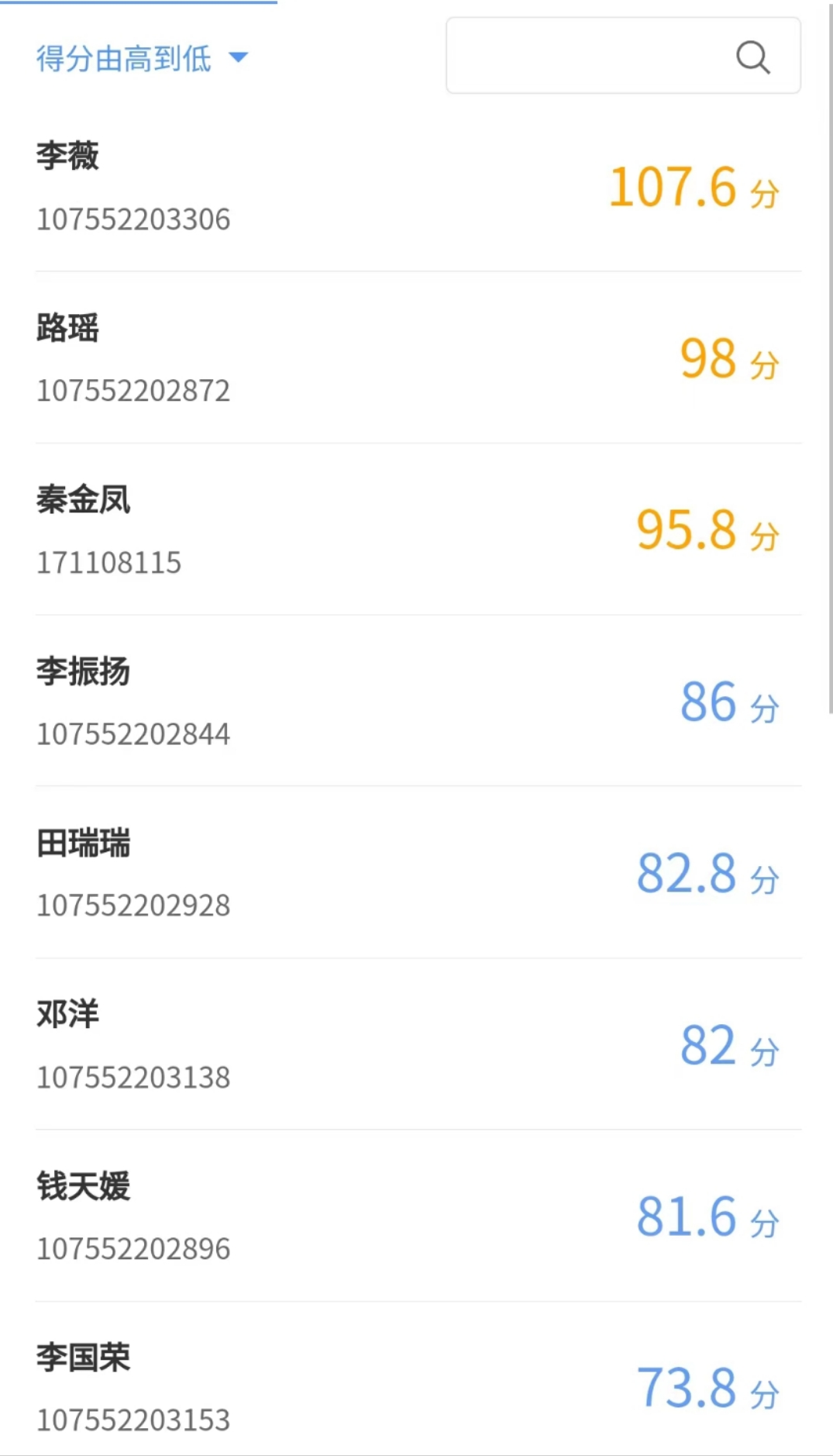
Task: Open 田瑞瑞's score entry
Action: [417, 873]
